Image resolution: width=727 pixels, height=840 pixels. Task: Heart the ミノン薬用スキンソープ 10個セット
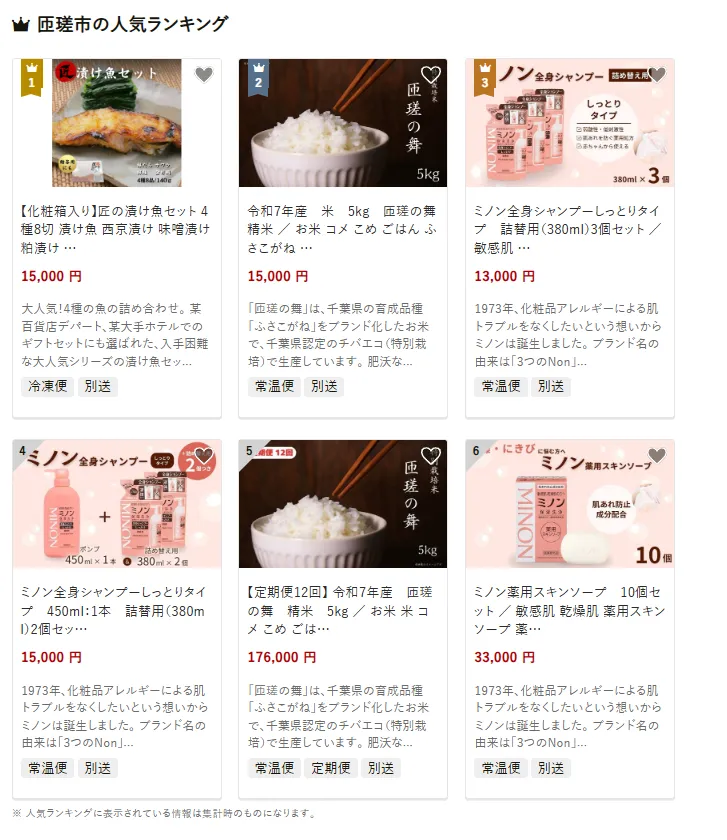click(657, 456)
